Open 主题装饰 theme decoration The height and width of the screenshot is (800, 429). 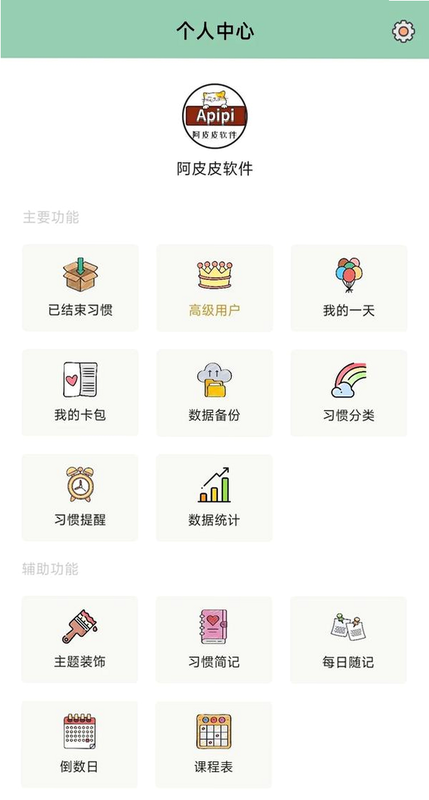(80, 640)
